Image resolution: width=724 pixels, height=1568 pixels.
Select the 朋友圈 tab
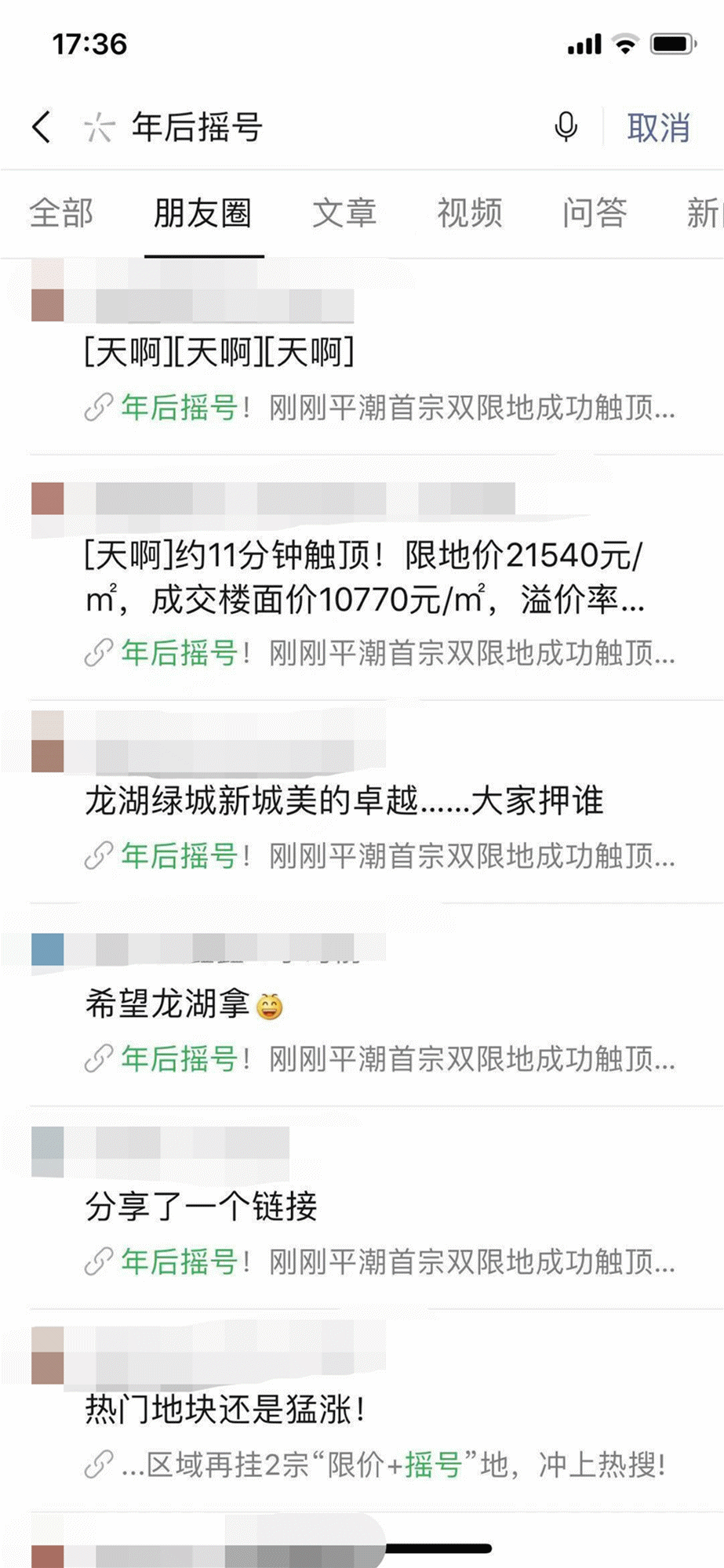(202, 212)
